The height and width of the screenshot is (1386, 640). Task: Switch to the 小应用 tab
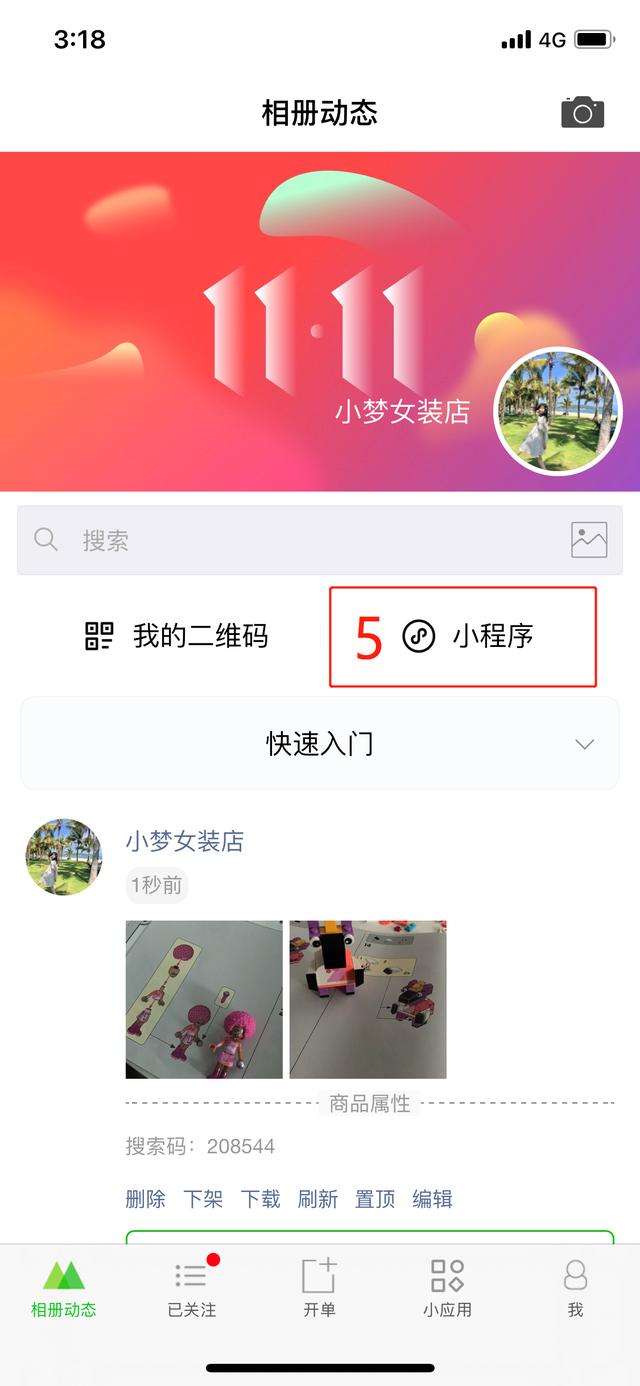pyautogui.click(x=447, y=1288)
